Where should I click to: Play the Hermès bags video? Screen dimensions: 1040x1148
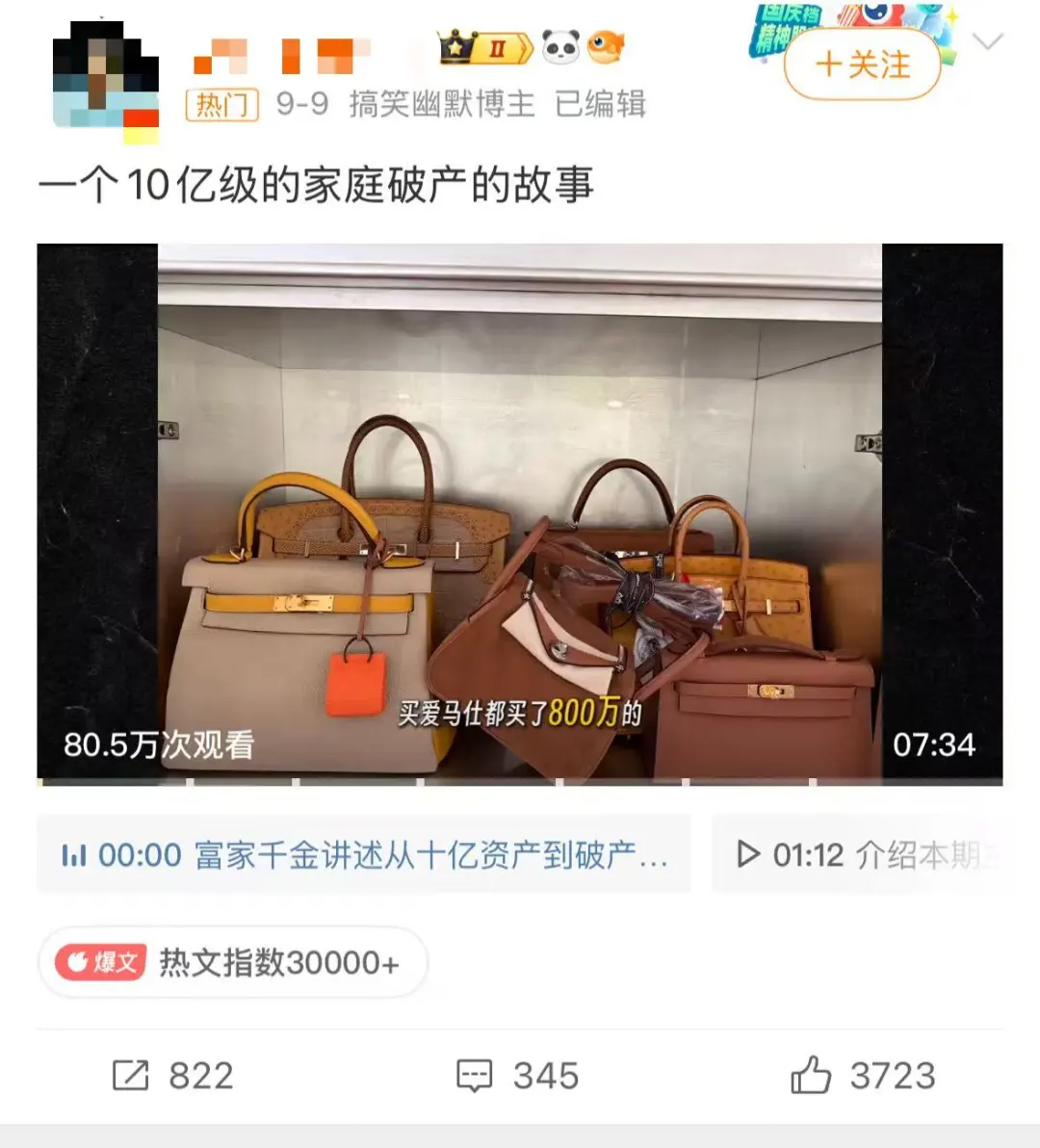point(520,512)
